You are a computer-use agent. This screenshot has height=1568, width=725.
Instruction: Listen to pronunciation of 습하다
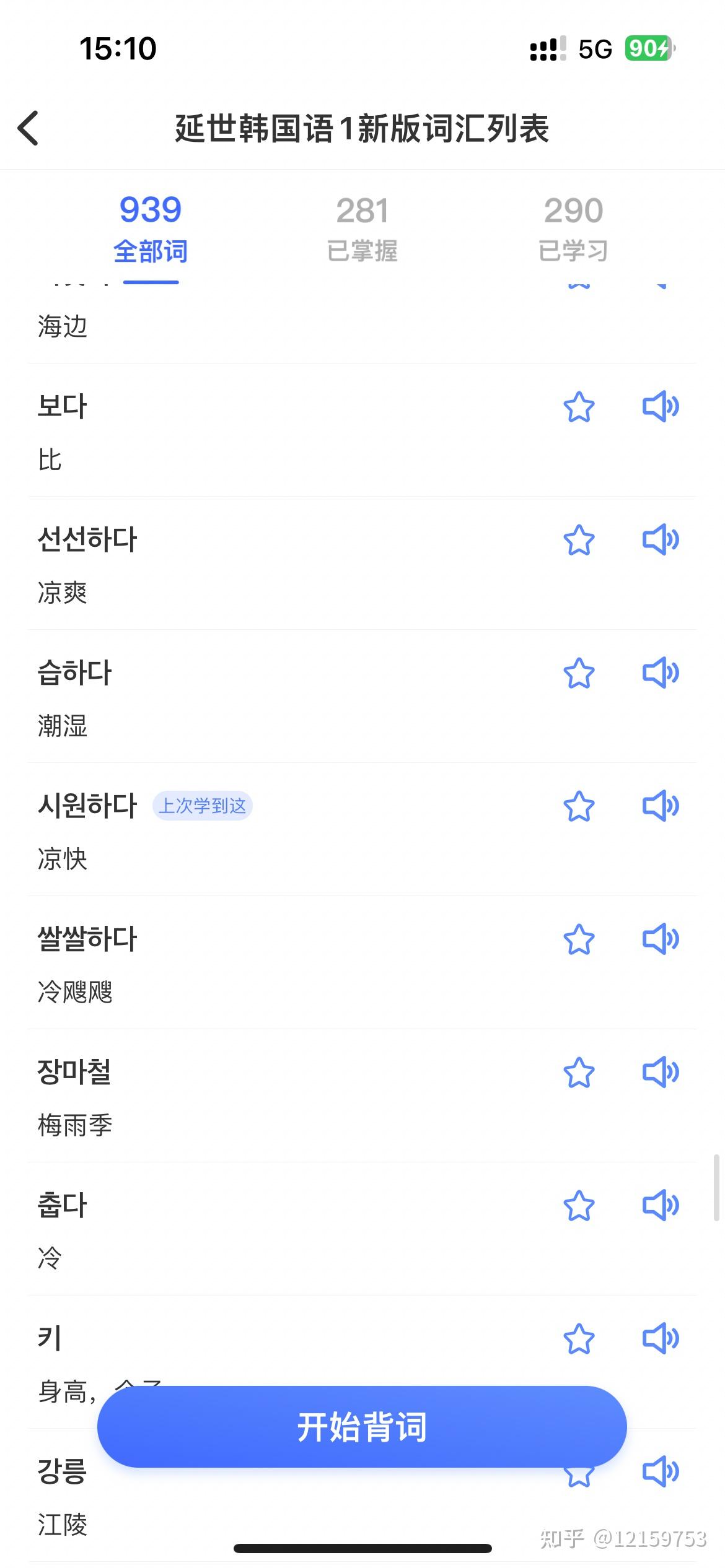[661, 673]
